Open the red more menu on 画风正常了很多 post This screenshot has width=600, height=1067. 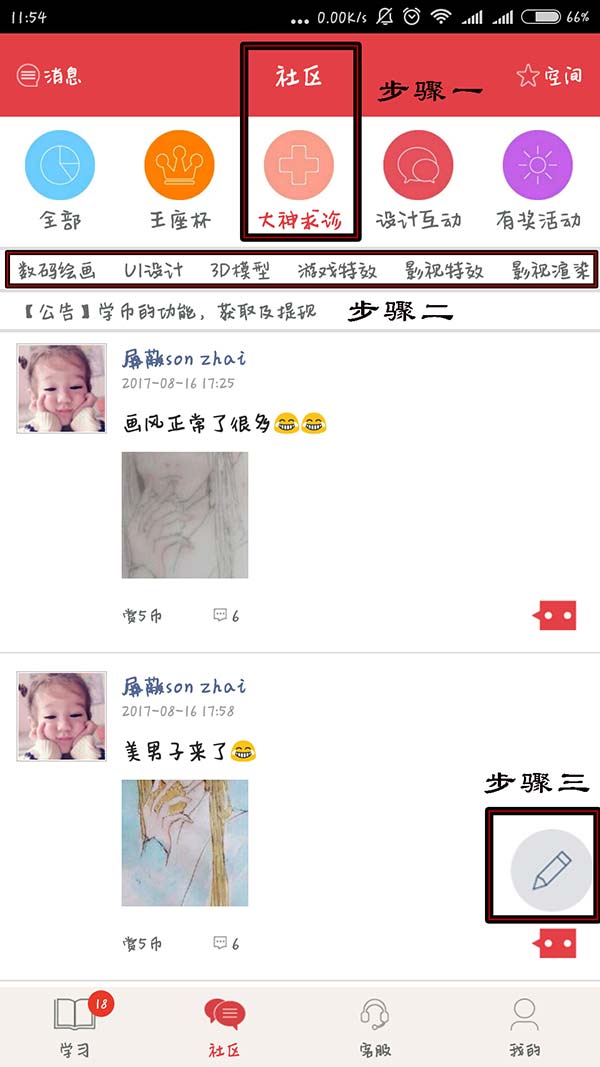(555, 616)
